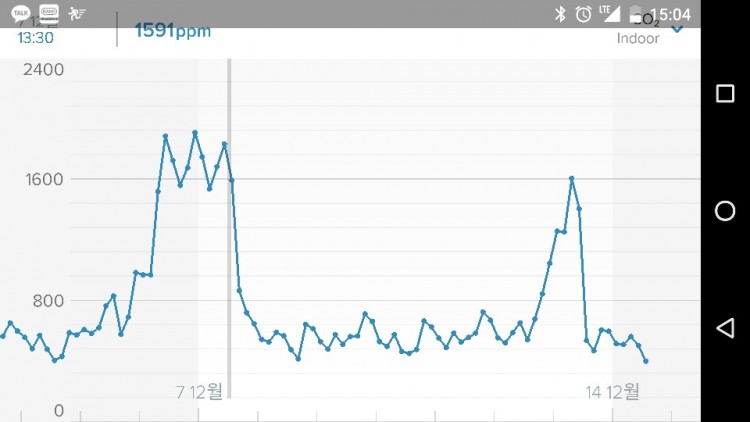This screenshot has width=750, height=422.
Task: Tap the home button in the navigation bar
Action: [x=725, y=210]
